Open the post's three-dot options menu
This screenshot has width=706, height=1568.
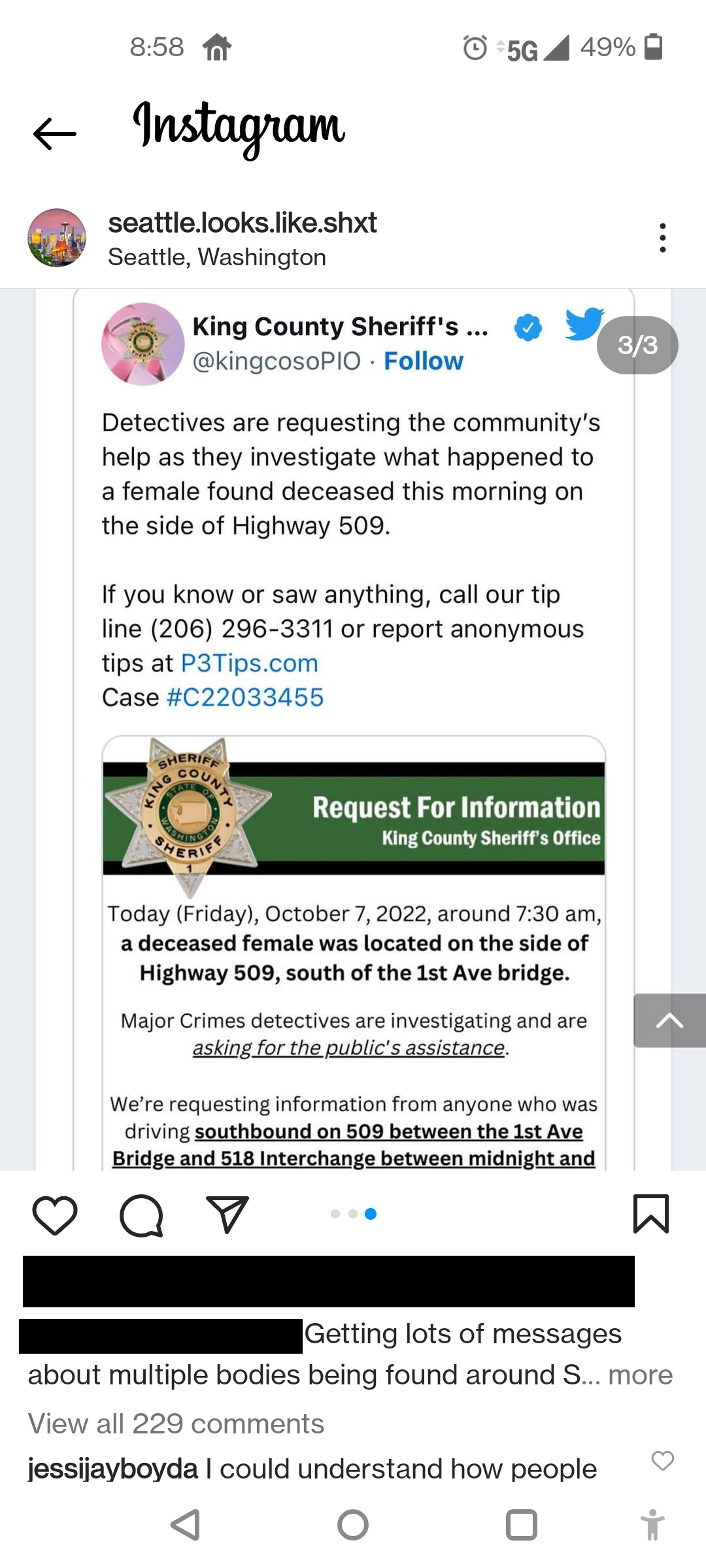[x=662, y=238]
